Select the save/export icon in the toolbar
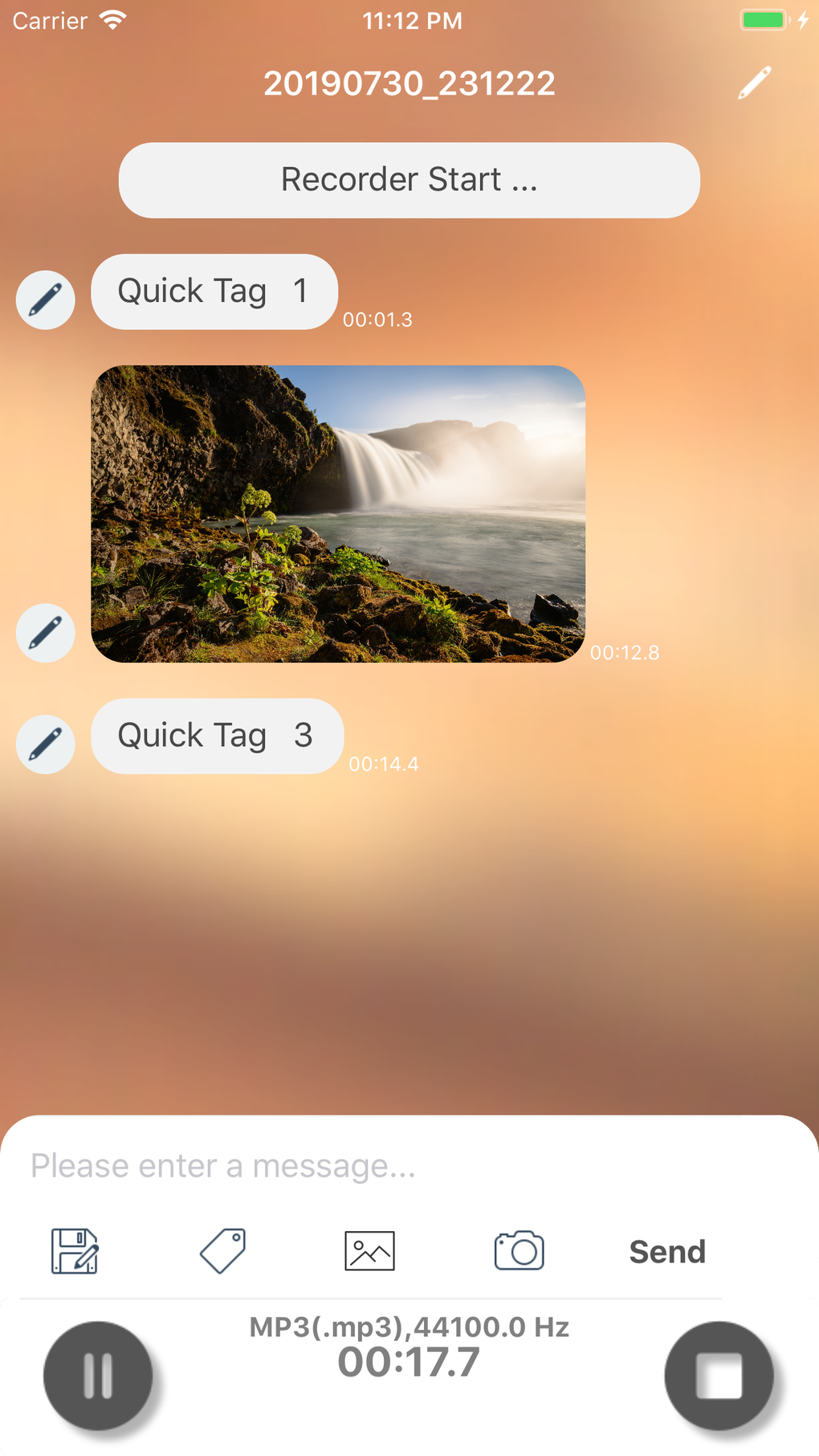 pyautogui.click(x=73, y=1251)
